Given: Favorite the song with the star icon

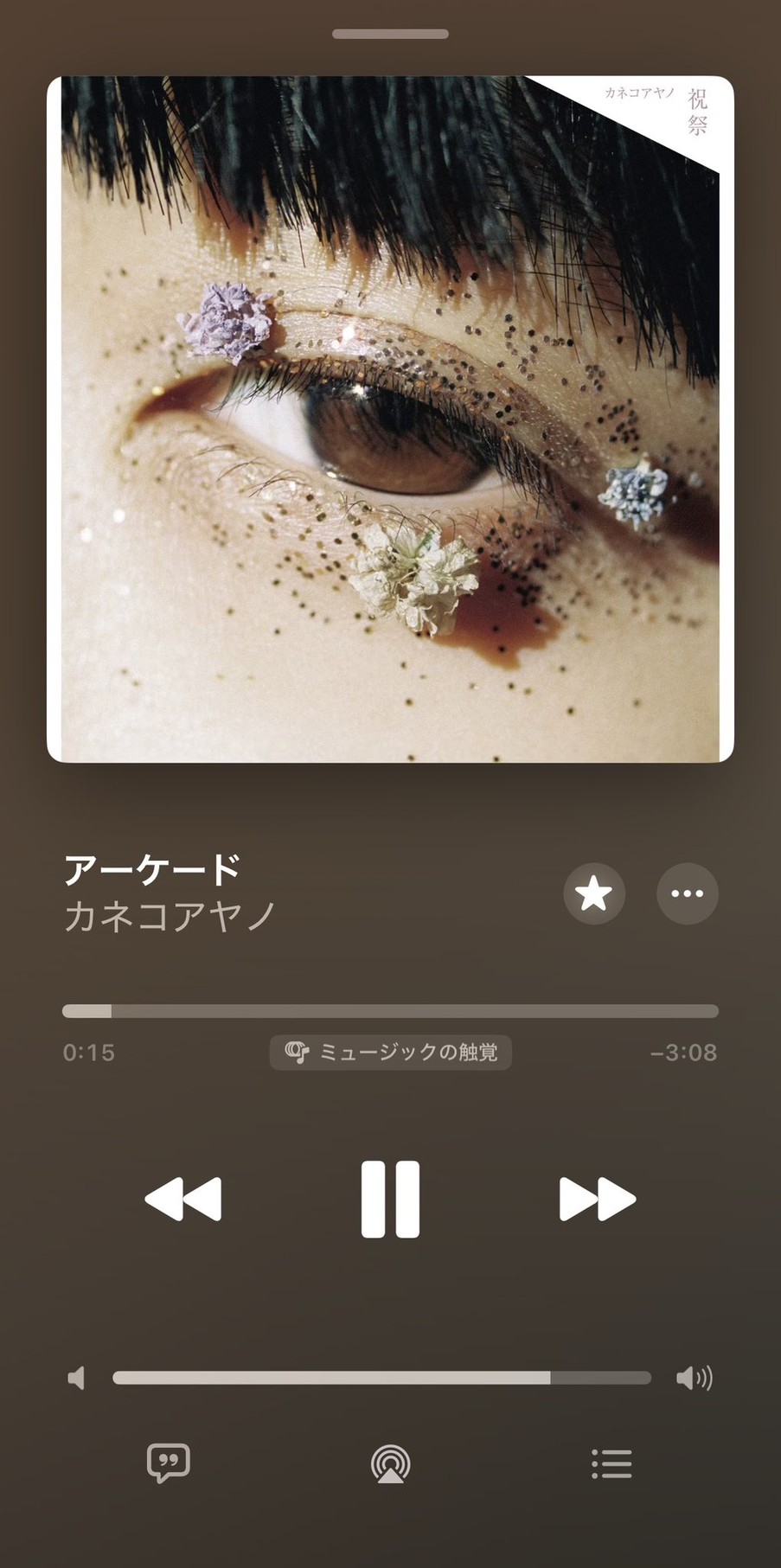Looking at the screenshot, I should tap(594, 893).
